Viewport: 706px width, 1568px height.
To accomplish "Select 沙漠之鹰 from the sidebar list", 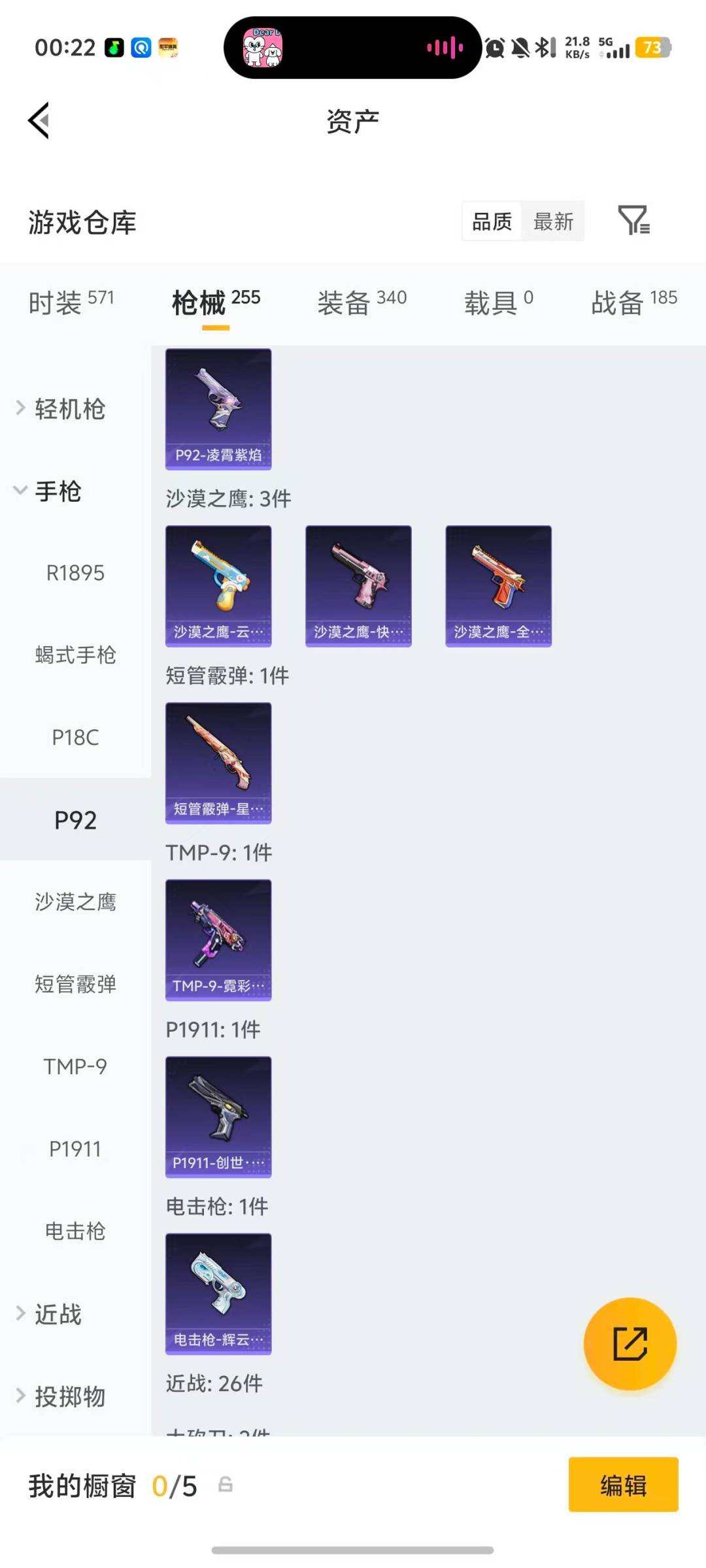I will (75, 902).
